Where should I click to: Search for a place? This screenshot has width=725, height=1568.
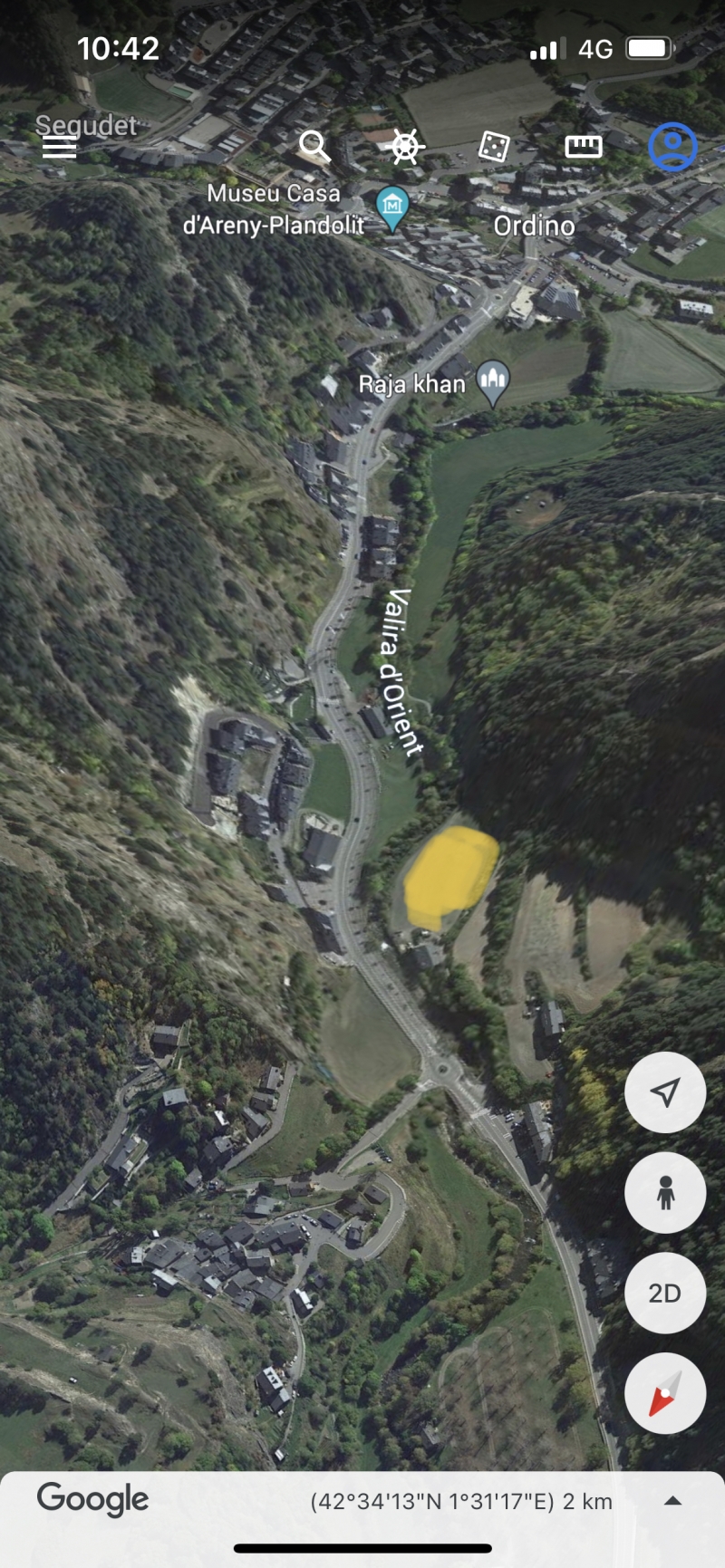tap(314, 146)
